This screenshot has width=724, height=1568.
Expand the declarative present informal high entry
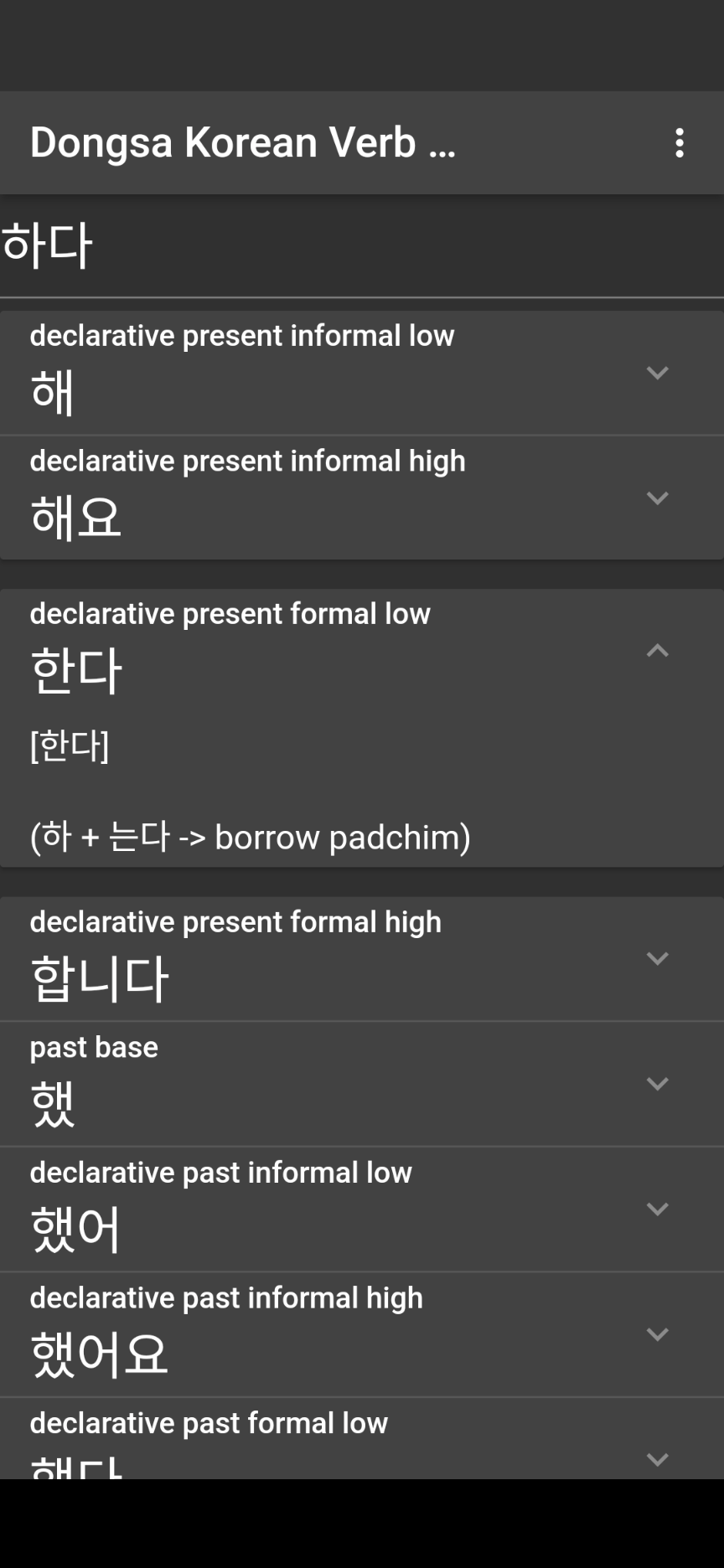(659, 497)
